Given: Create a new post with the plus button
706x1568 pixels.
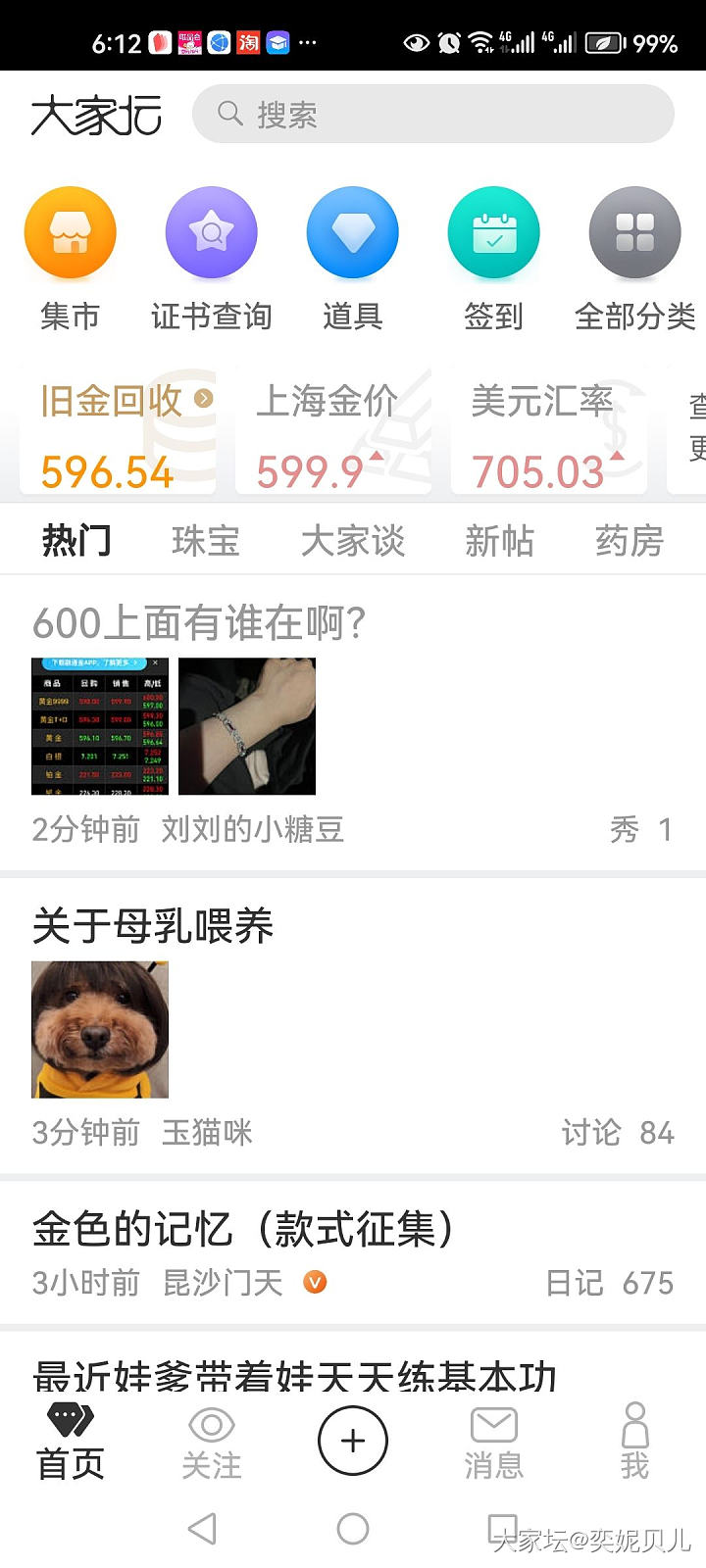Looking at the screenshot, I should (x=353, y=1441).
